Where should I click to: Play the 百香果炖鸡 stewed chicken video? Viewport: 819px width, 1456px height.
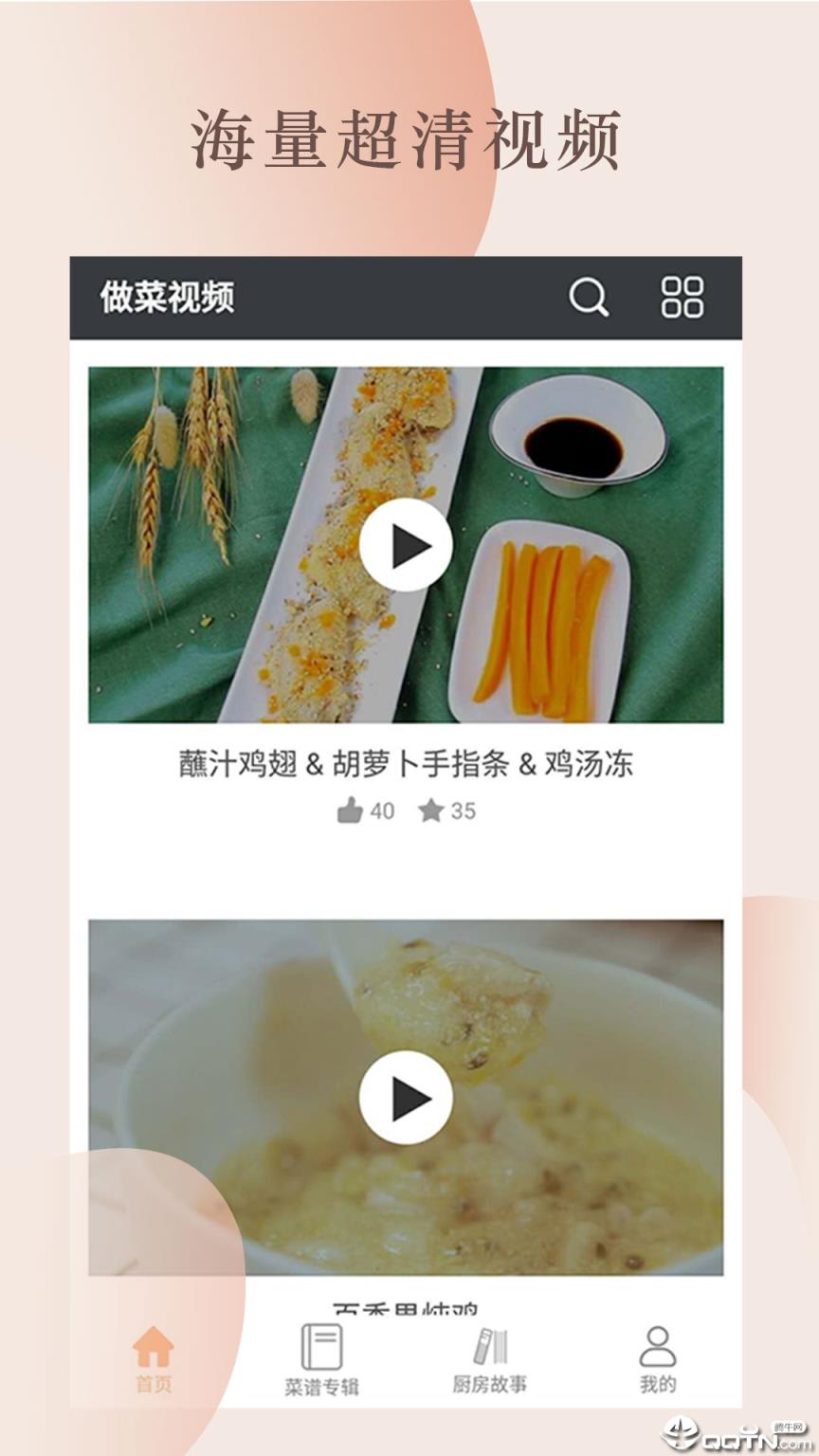click(x=408, y=1095)
